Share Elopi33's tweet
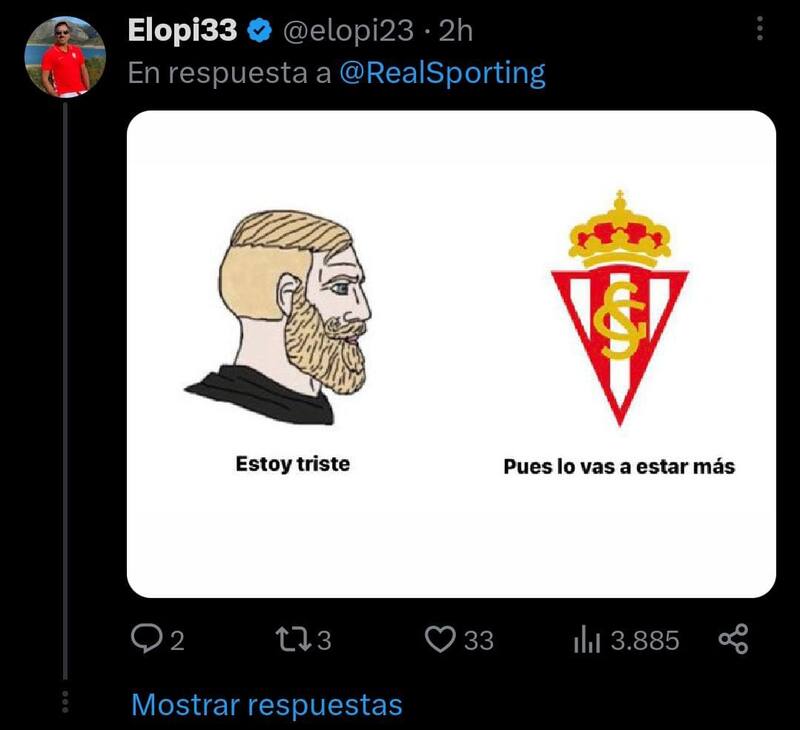The height and width of the screenshot is (730, 800). pos(734,639)
